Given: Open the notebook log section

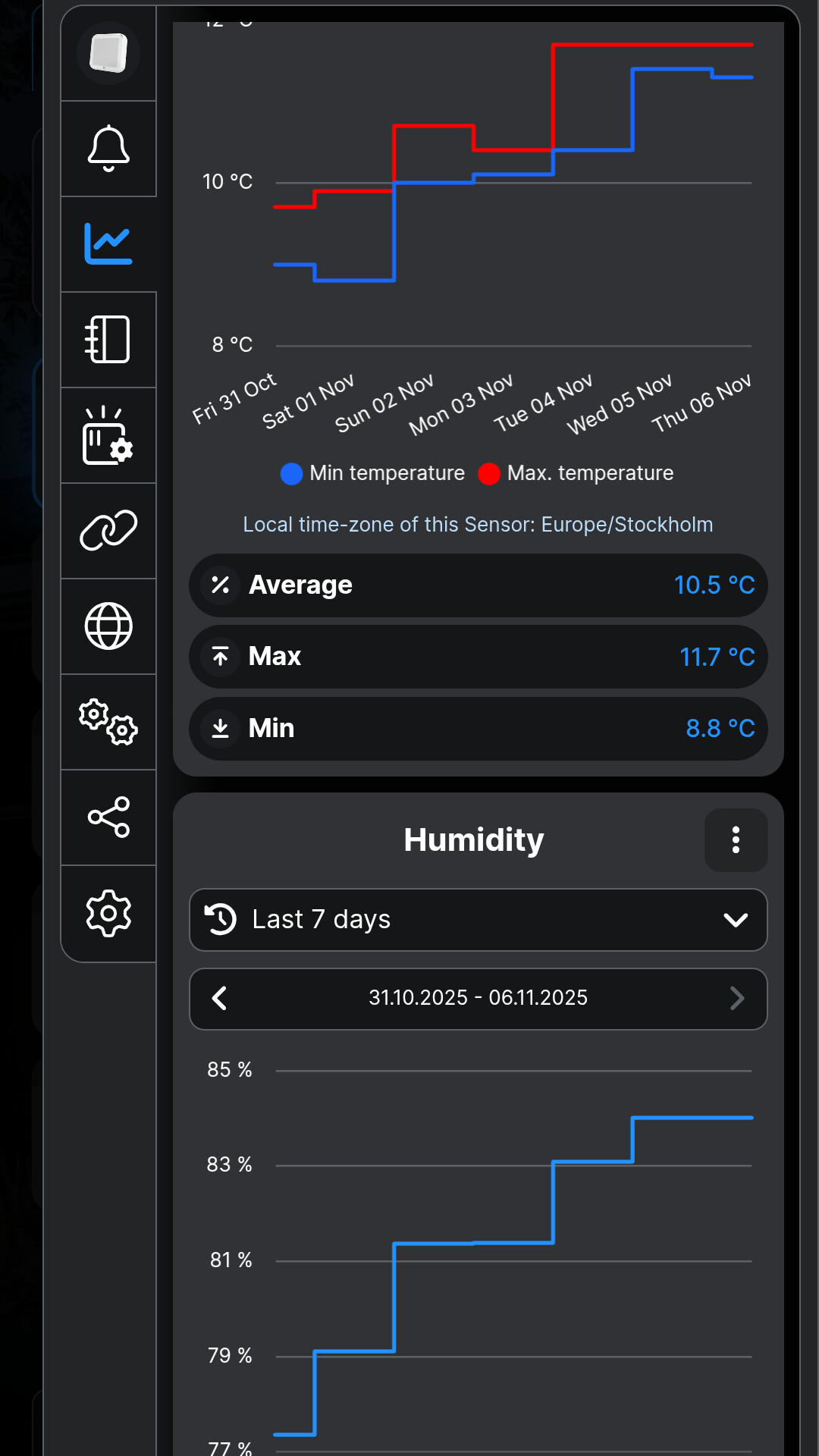Looking at the screenshot, I should pos(108,340).
